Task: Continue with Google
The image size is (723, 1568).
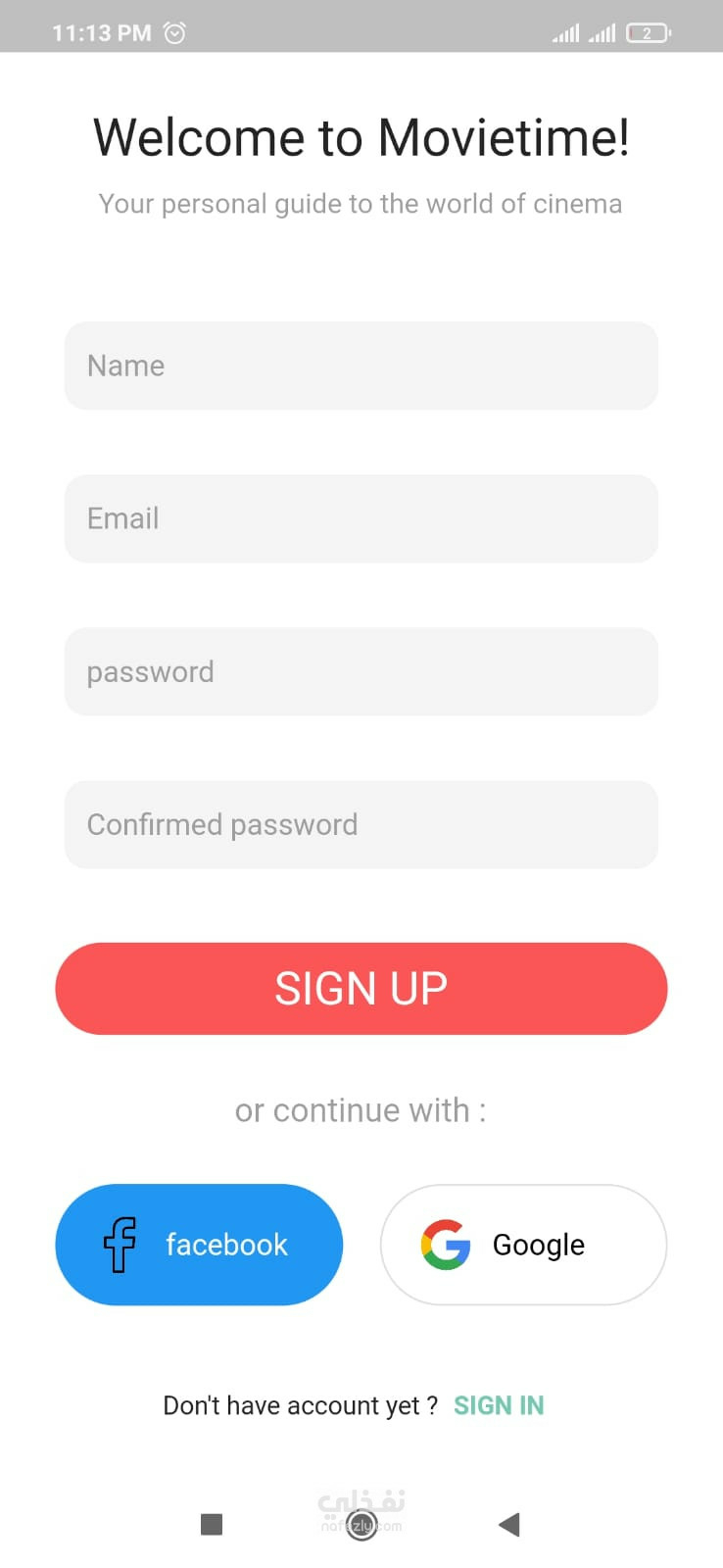Action: pos(523,1245)
